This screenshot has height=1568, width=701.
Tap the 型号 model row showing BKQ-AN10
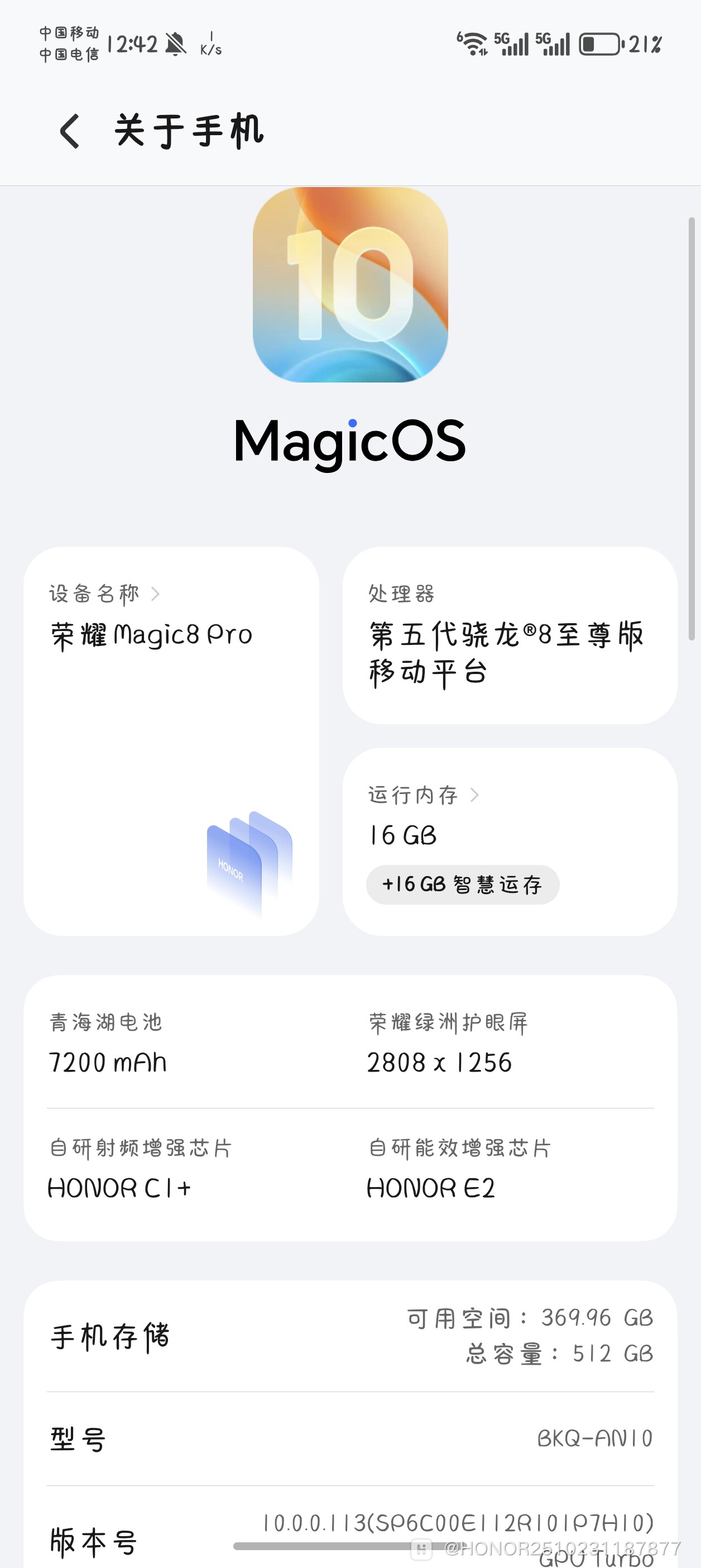point(350,1438)
